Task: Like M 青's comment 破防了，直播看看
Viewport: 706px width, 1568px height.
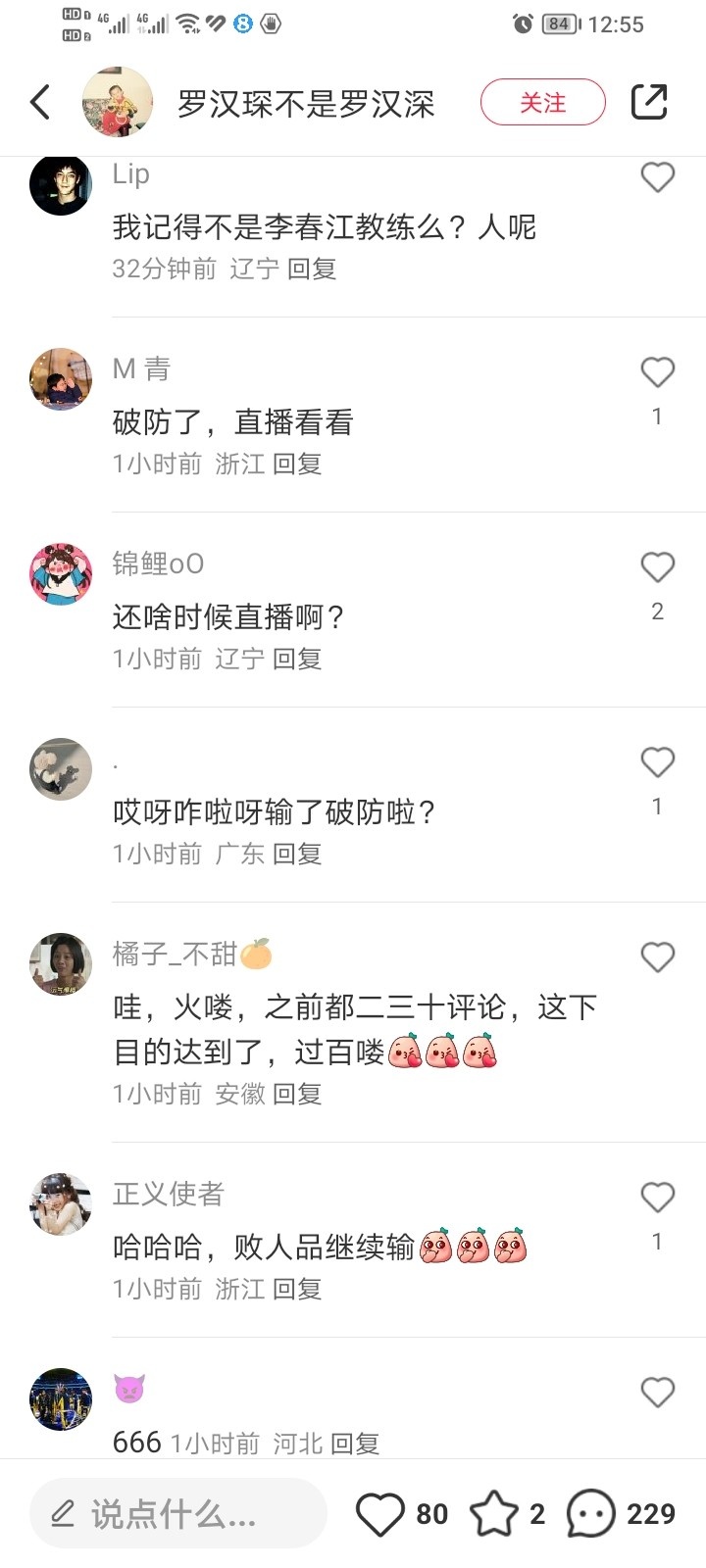Action: [x=657, y=372]
